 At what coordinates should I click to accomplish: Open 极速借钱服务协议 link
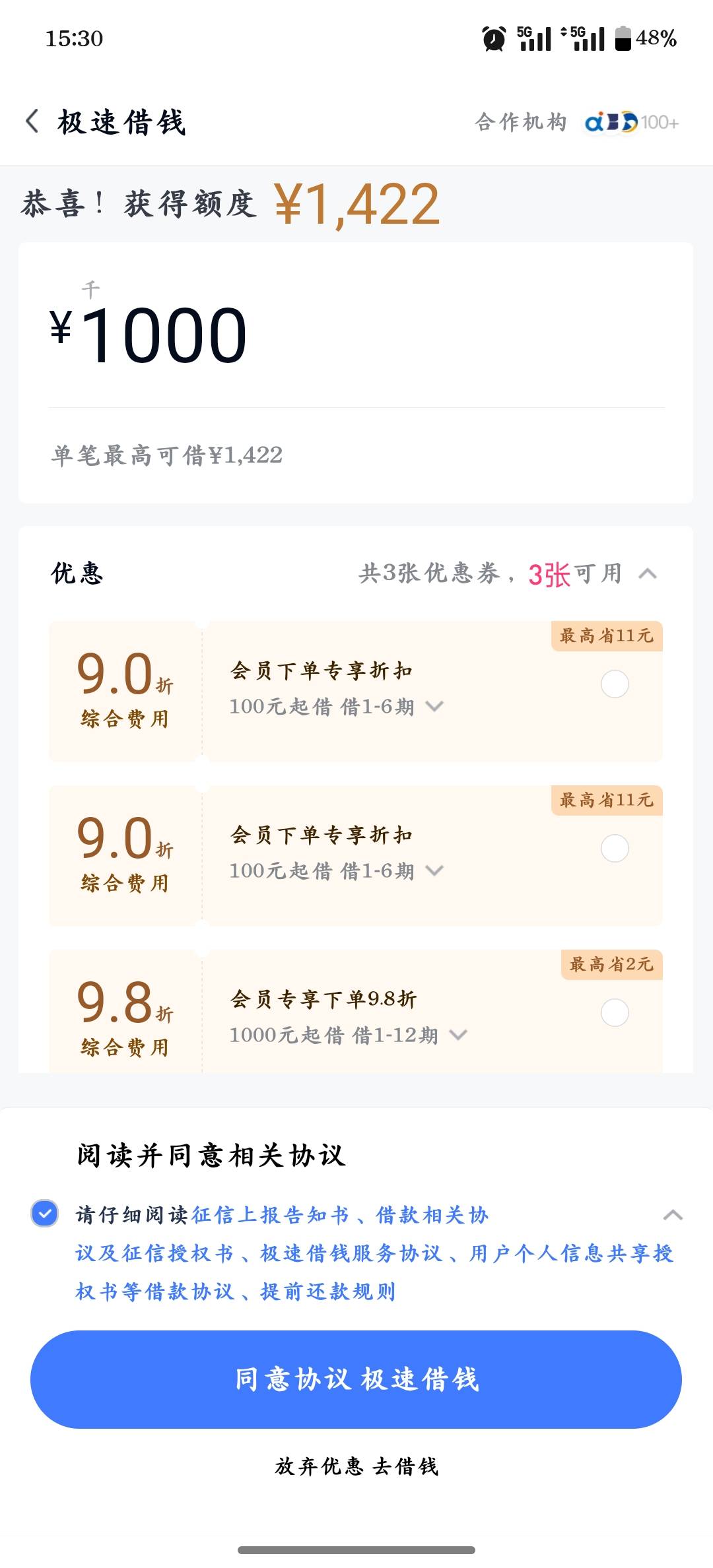351,1253
